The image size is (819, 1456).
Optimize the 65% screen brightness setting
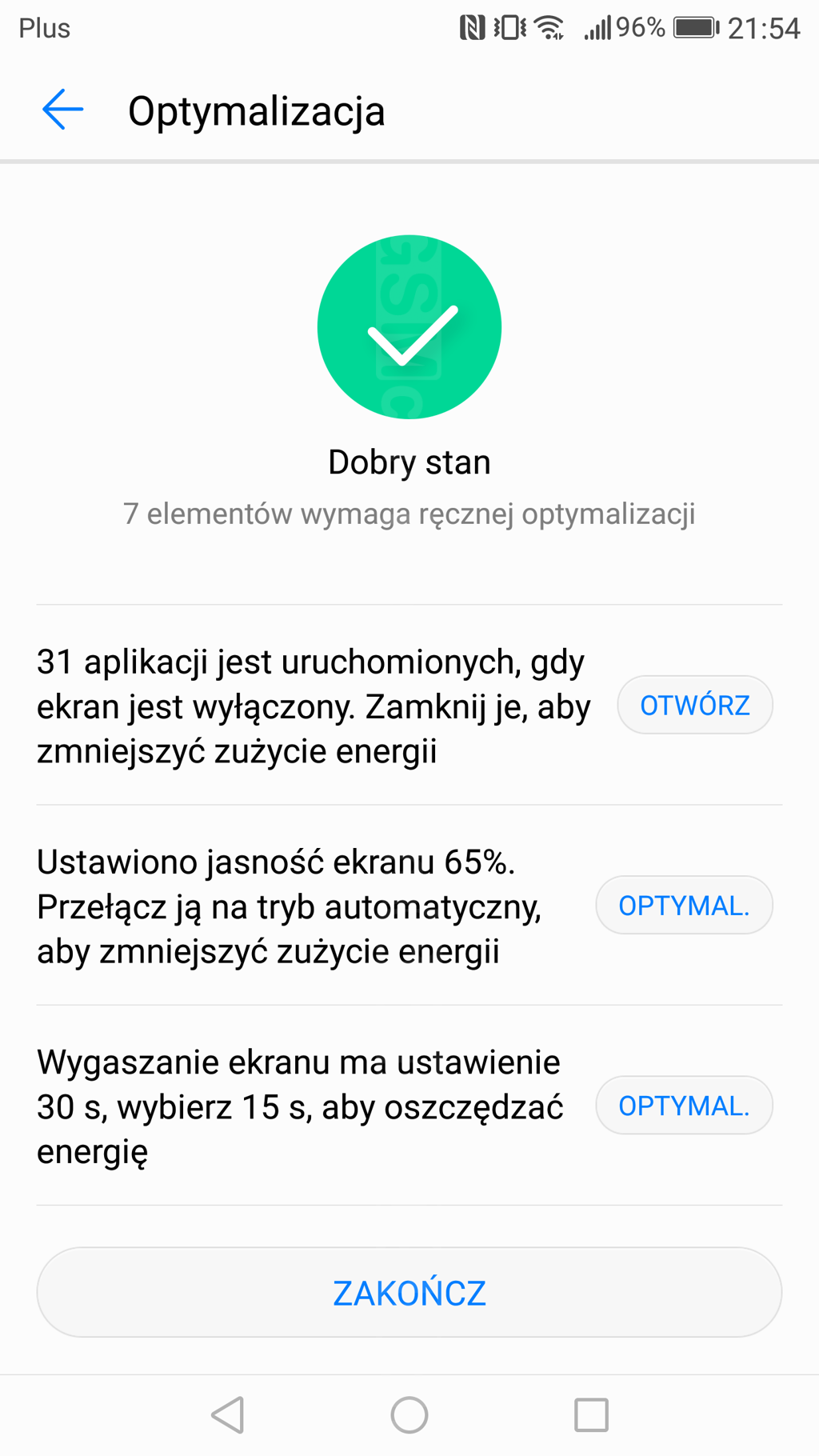pyautogui.click(x=684, y=905)
